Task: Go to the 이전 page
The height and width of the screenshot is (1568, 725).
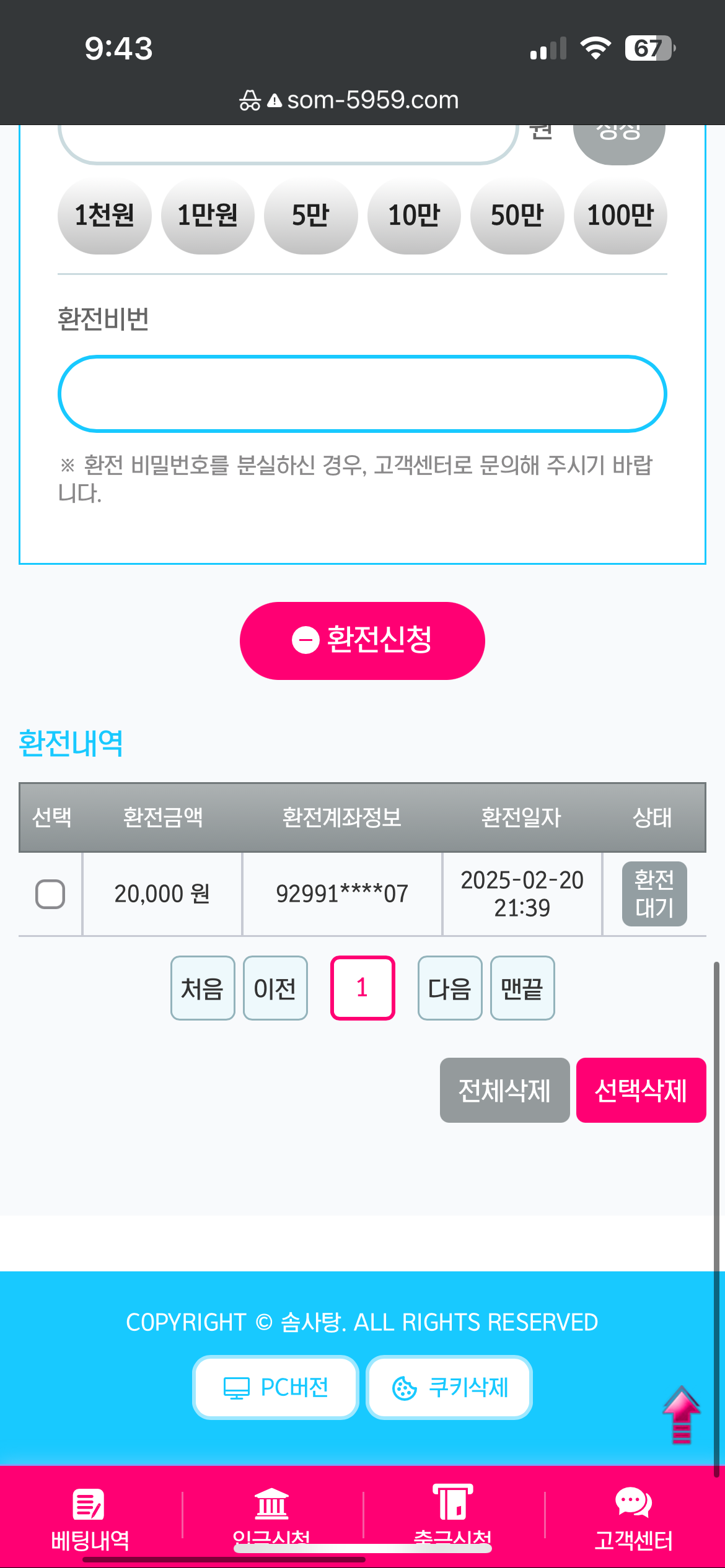Action: (x=275, y=988)
